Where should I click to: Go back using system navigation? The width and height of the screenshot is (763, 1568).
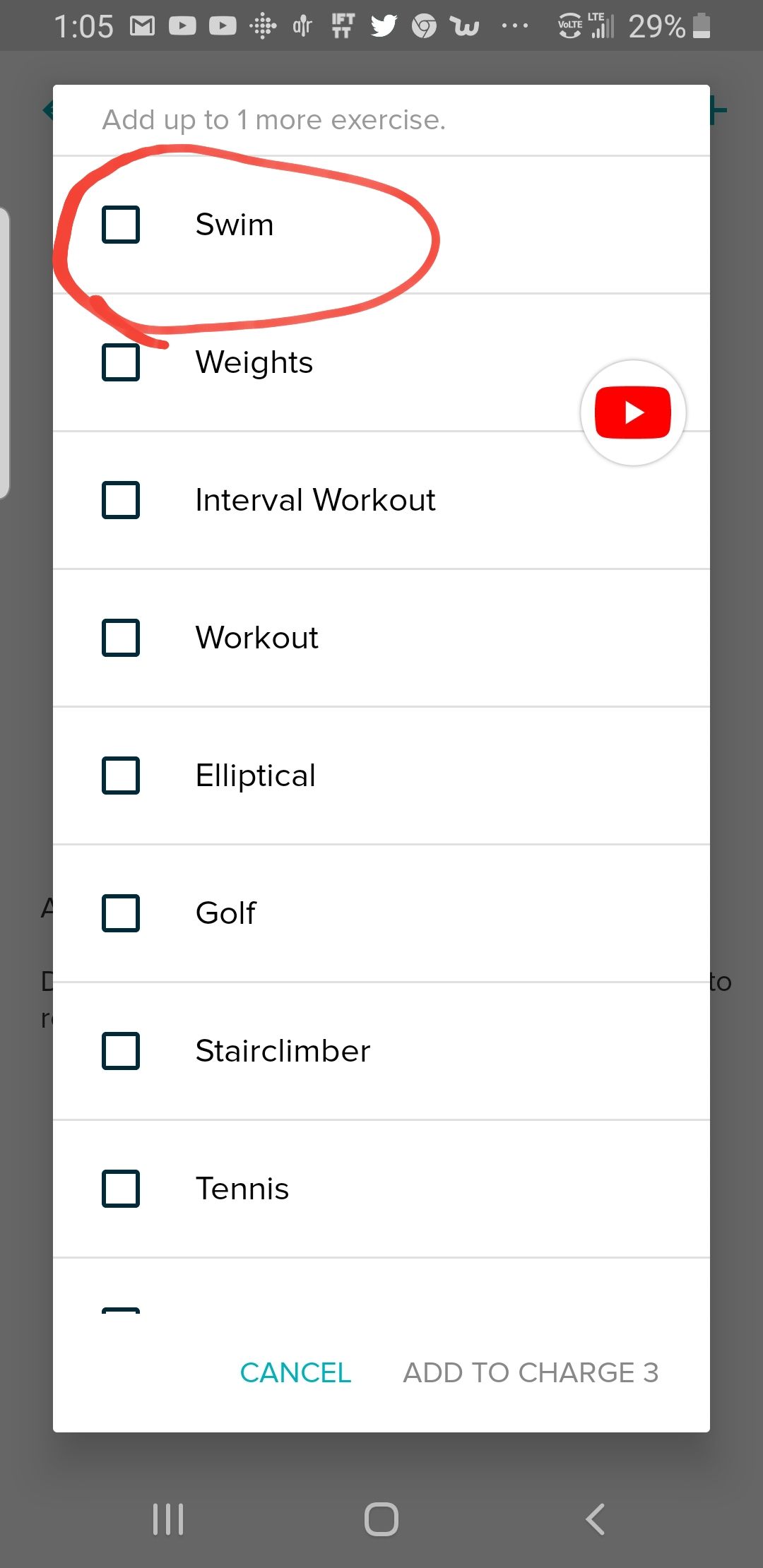(595, 1519)
